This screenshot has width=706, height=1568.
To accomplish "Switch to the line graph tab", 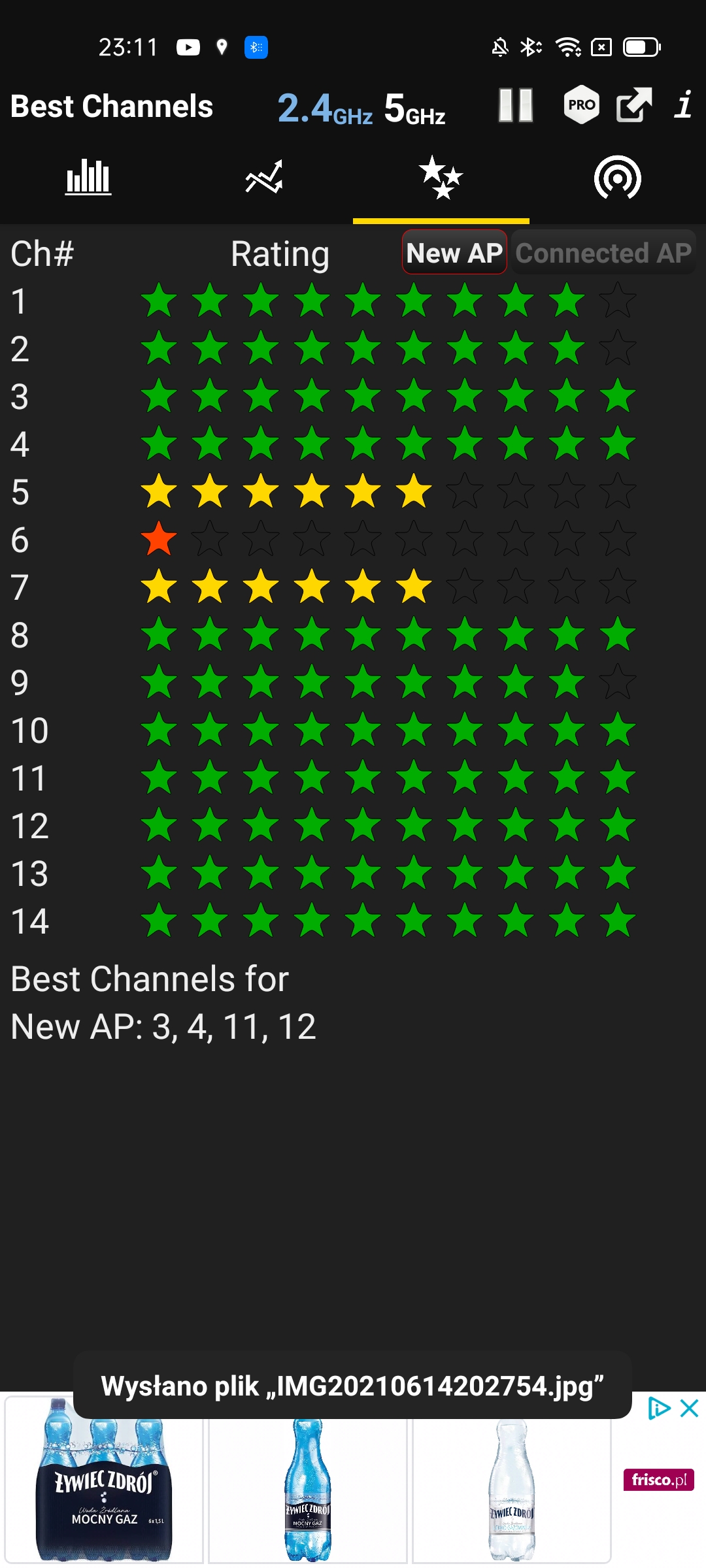I will pyautogui.click(x=264, y=176).
